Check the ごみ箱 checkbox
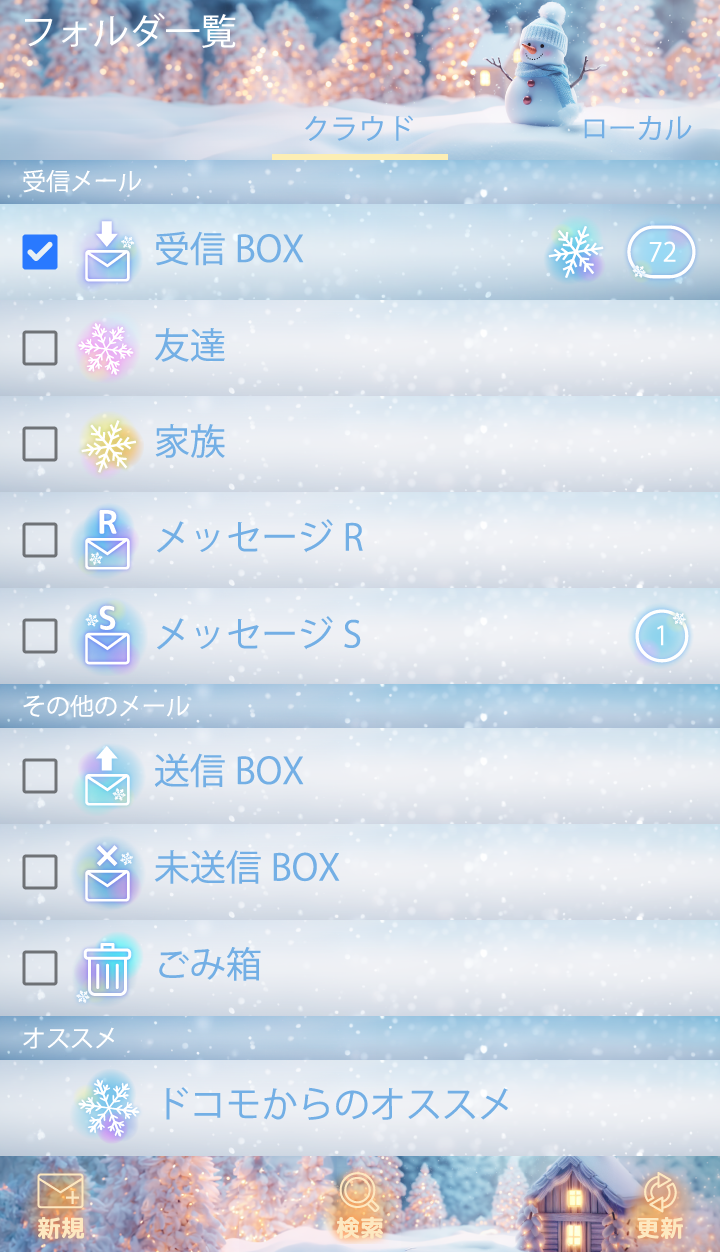 tap(40, 968)
